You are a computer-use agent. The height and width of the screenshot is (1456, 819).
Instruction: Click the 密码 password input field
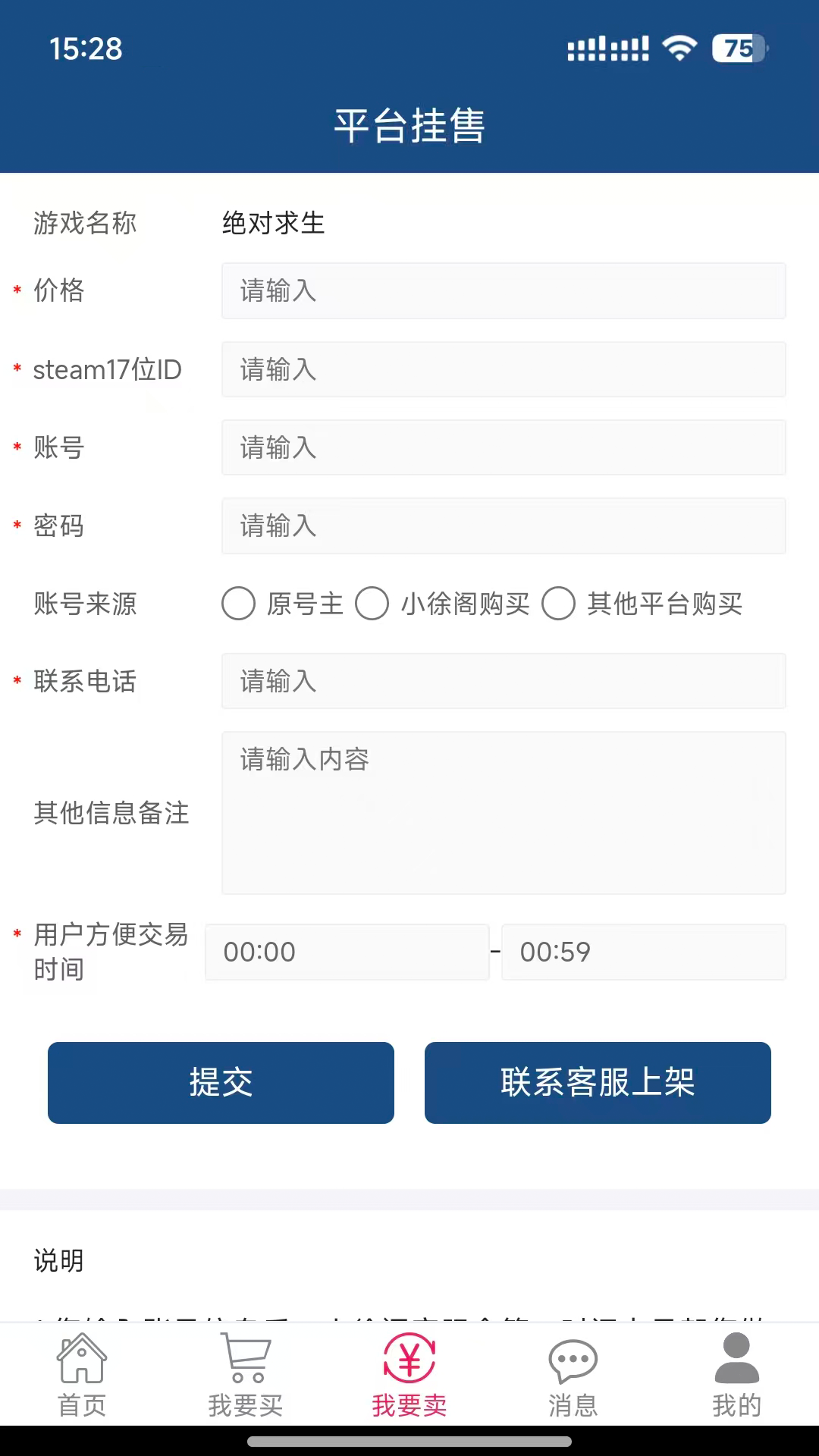click(503, 526)
